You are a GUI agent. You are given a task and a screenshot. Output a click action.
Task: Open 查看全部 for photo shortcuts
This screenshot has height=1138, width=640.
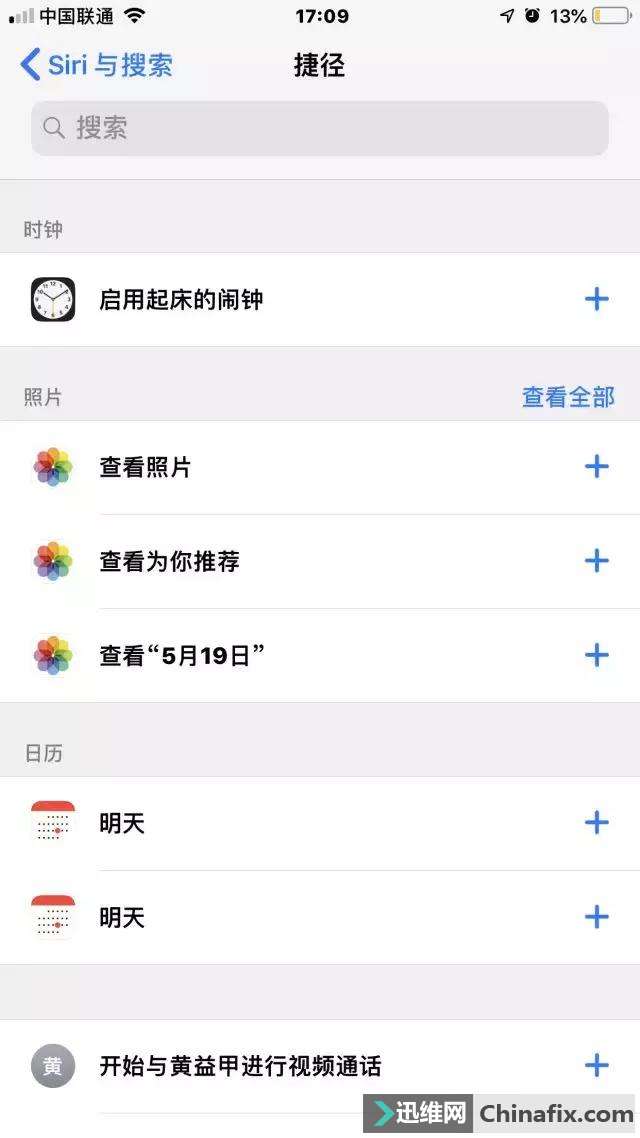point(568,397)
